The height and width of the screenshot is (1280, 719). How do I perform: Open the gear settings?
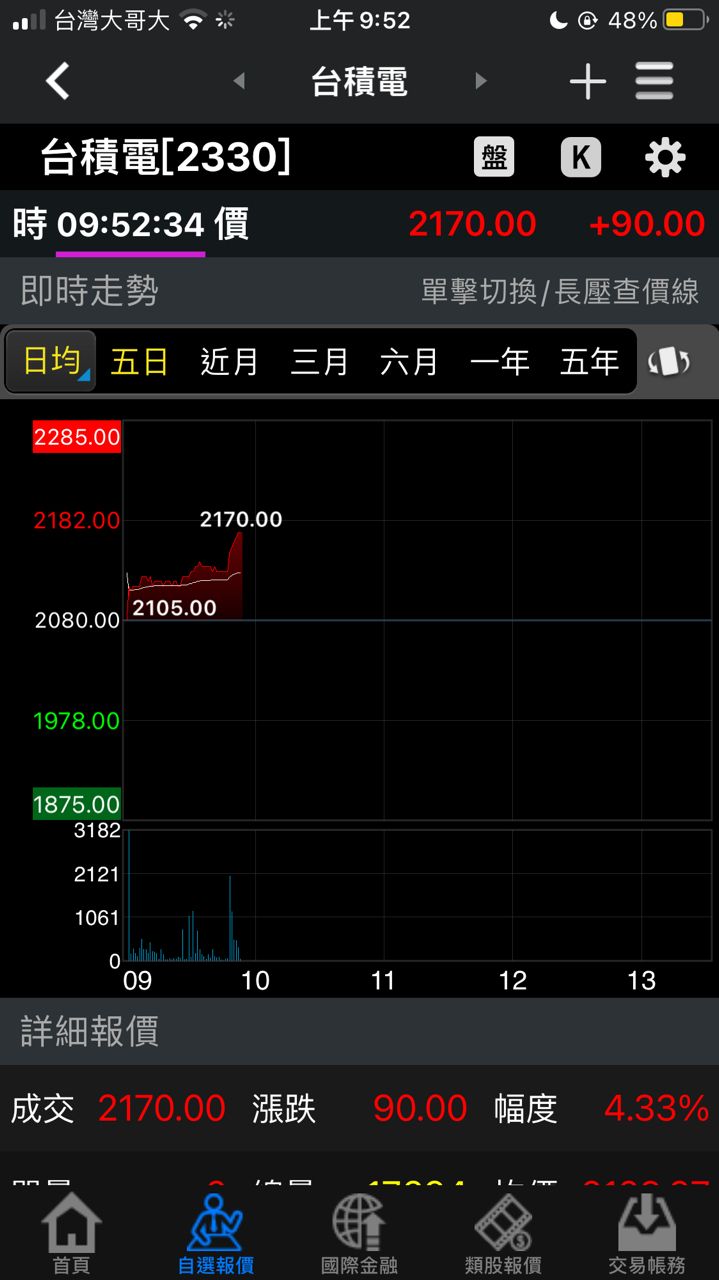[x=665, y=158]
